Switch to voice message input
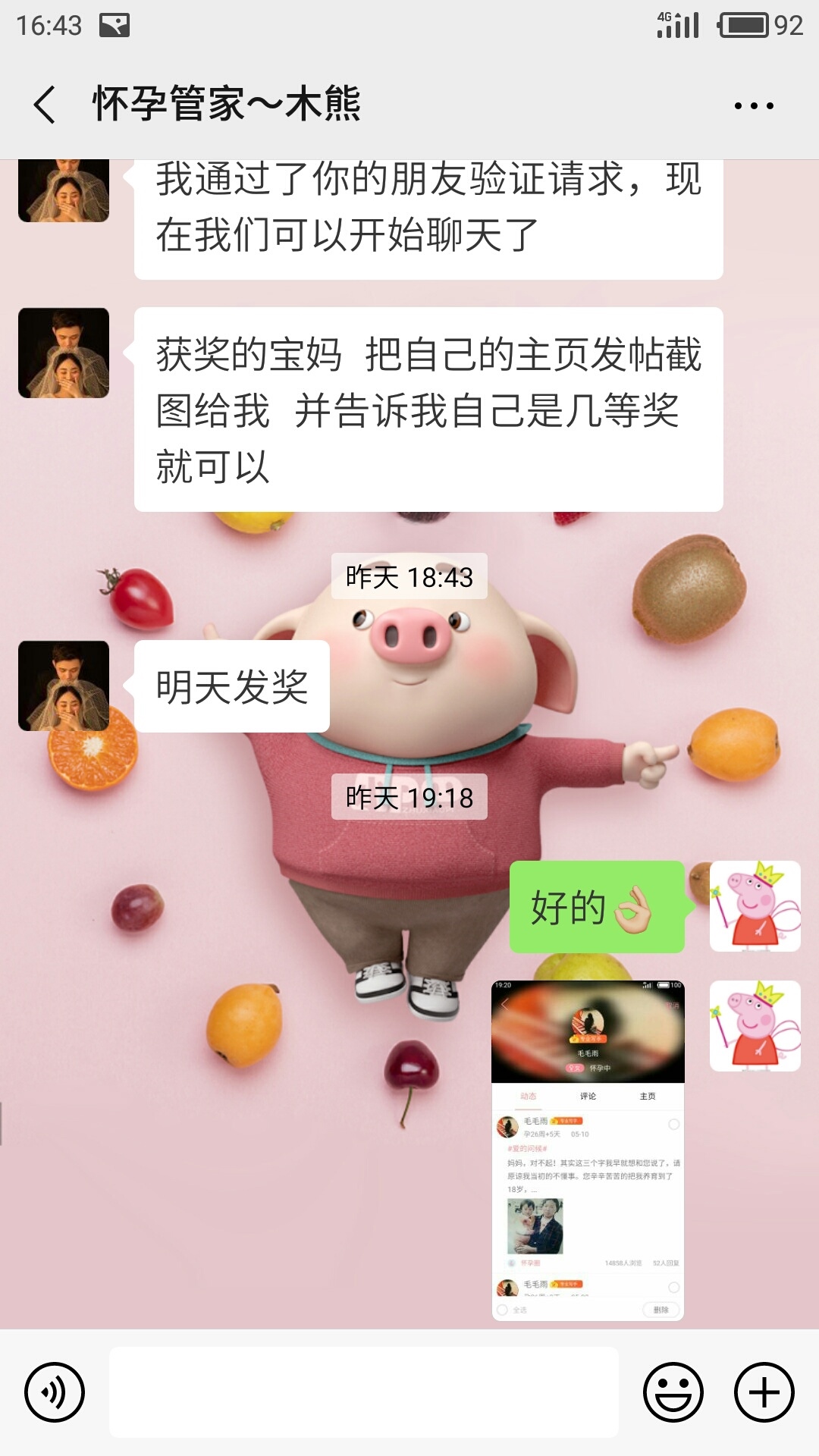Image resolution: width=819 pixels, height=1456 pixels. 55,1392
